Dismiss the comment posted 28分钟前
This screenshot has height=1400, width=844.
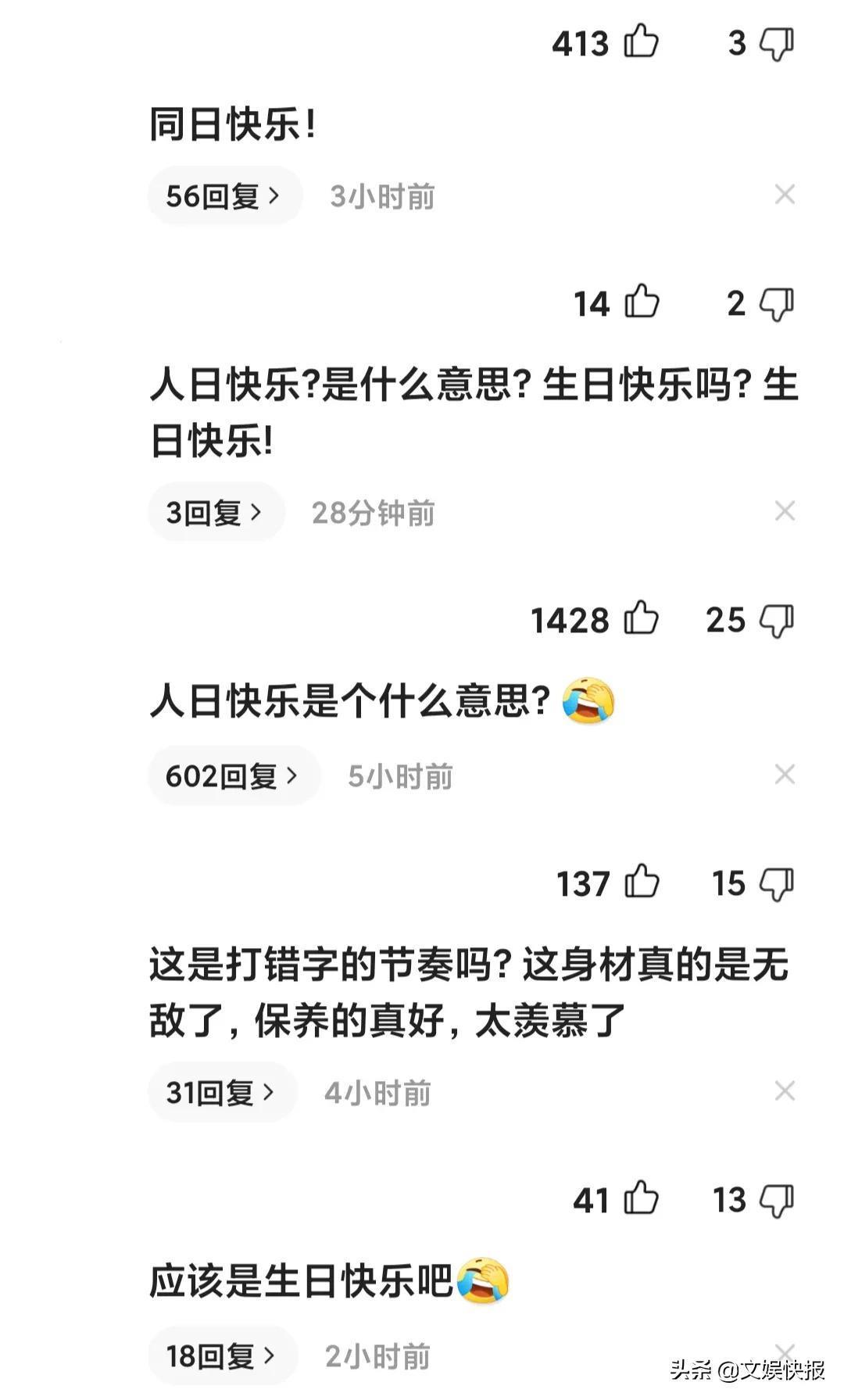click(x=785, y=511)
